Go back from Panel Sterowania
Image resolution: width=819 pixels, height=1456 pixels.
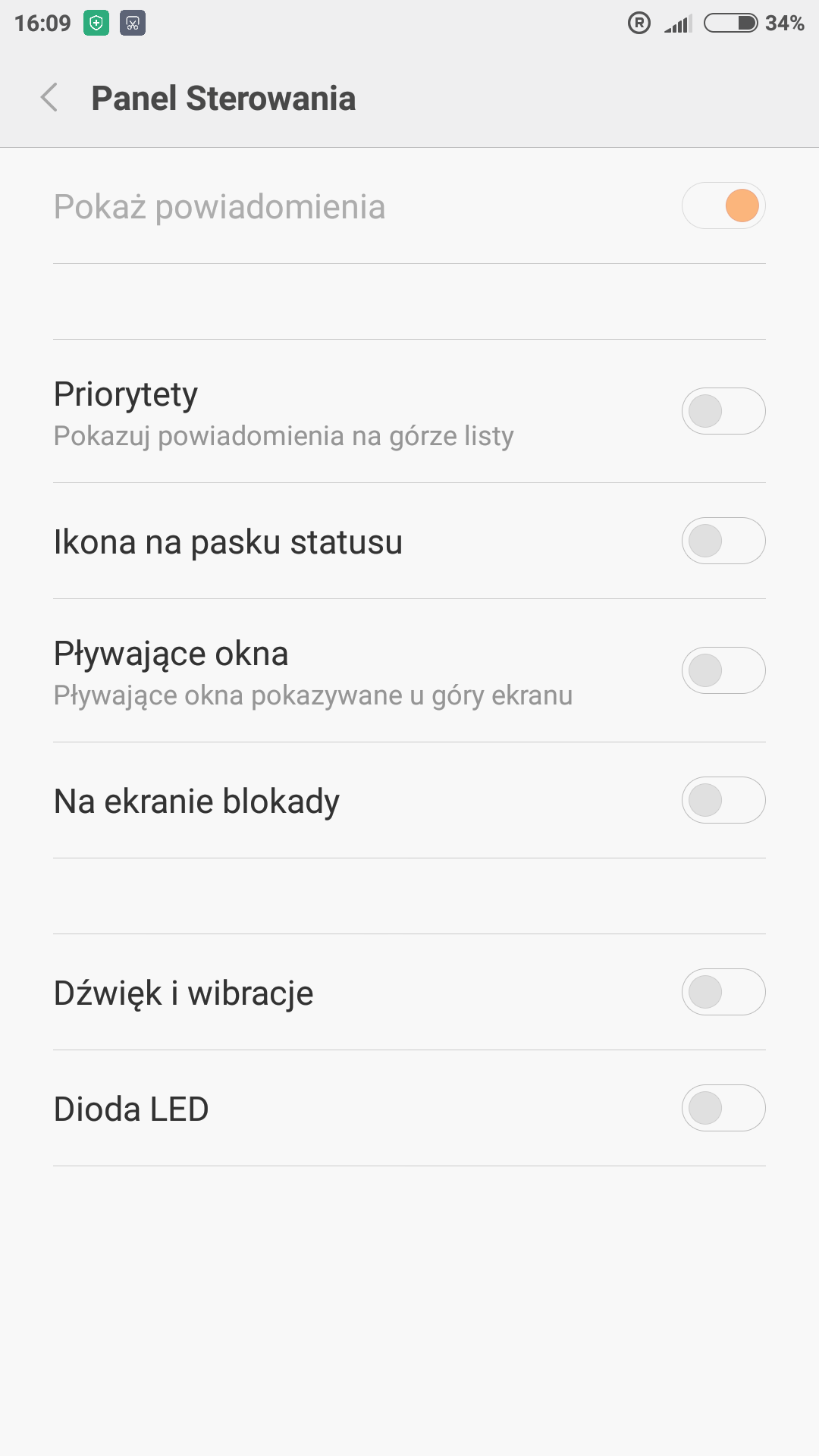(x=49, y=98)
